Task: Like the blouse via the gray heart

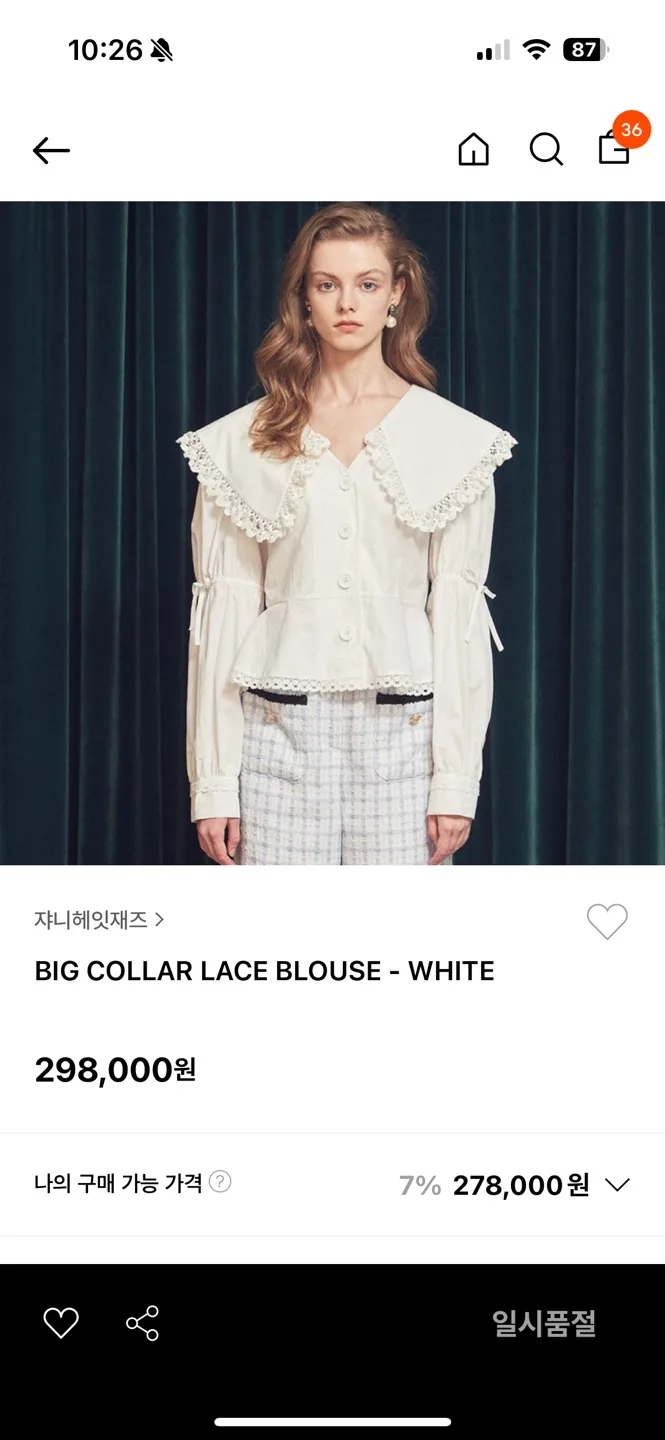Action: pos(607,921)
